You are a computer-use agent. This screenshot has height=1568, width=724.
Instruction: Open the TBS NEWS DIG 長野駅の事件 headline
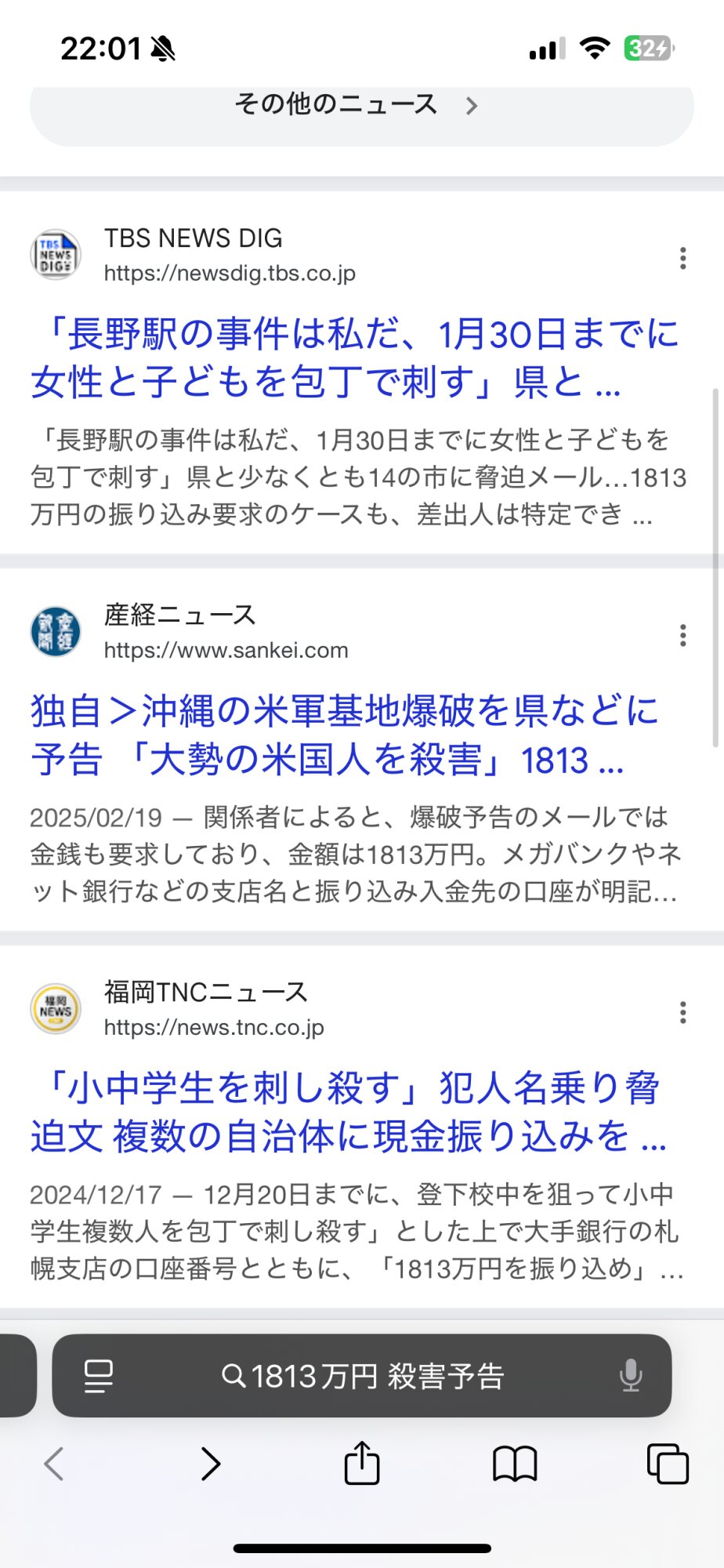354,358
